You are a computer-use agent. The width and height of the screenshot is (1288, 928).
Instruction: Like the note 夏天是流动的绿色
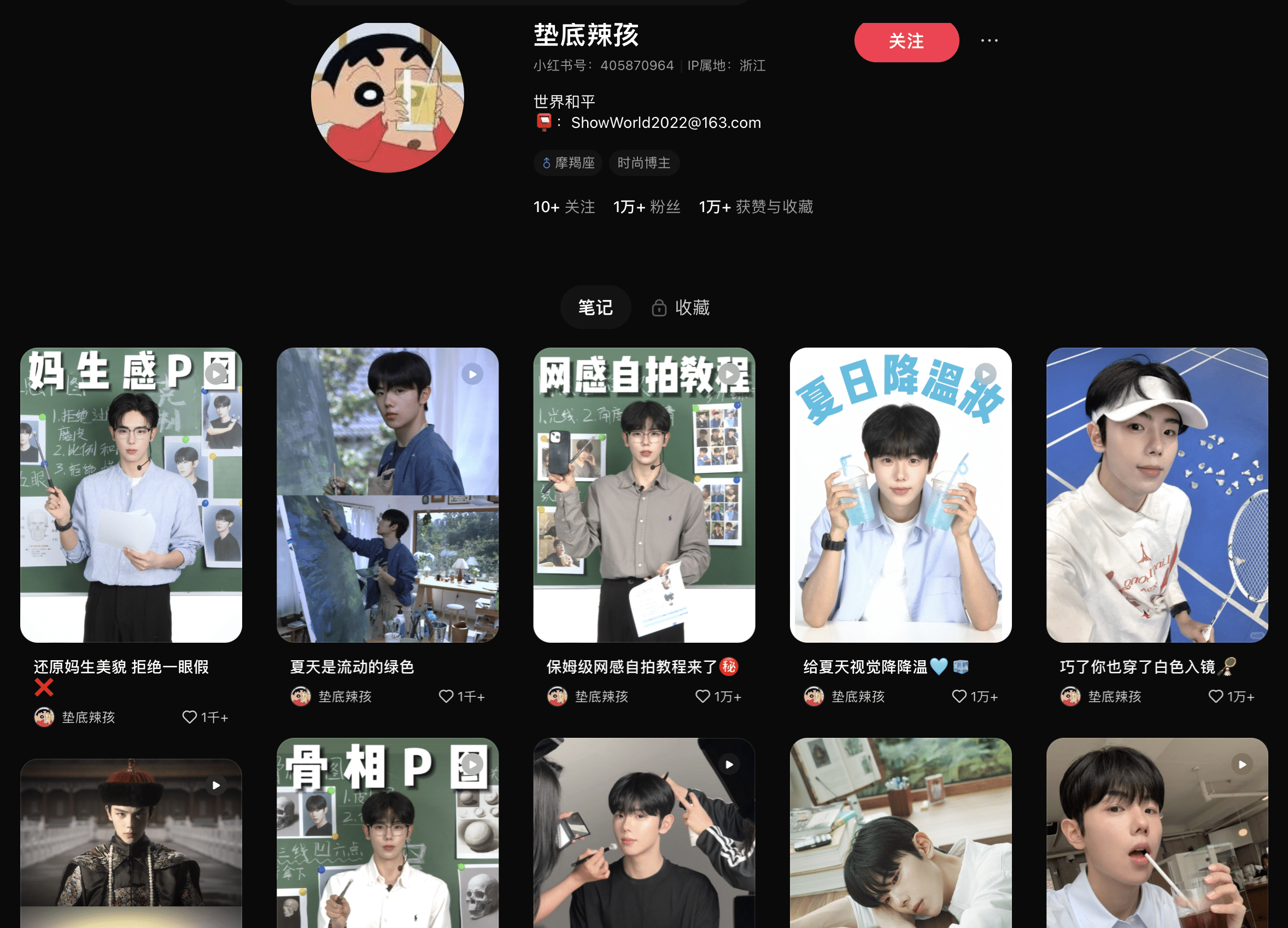pyautogui.click(x=446, y=696)
